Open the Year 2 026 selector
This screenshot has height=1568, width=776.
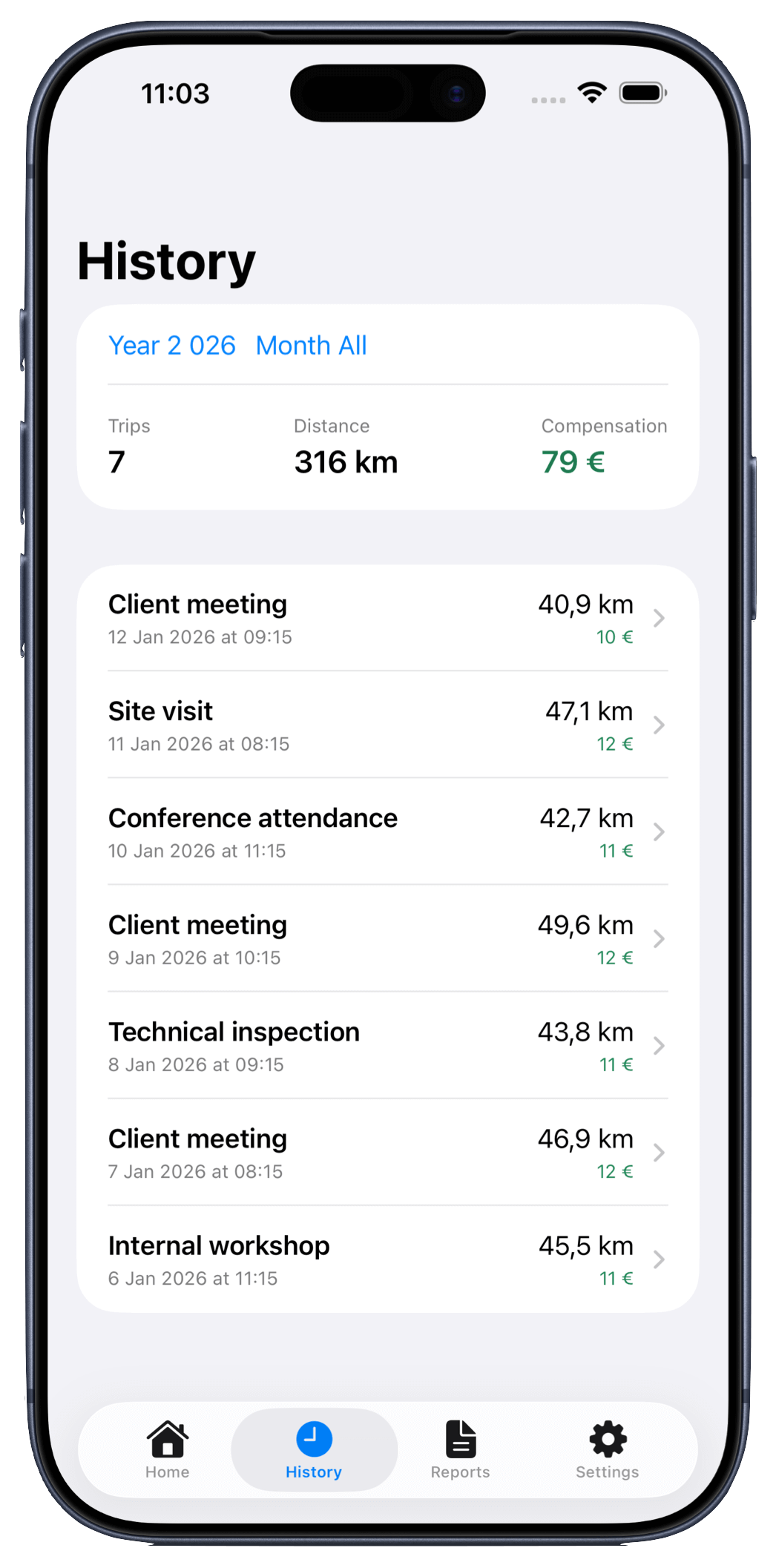[171, 346]
